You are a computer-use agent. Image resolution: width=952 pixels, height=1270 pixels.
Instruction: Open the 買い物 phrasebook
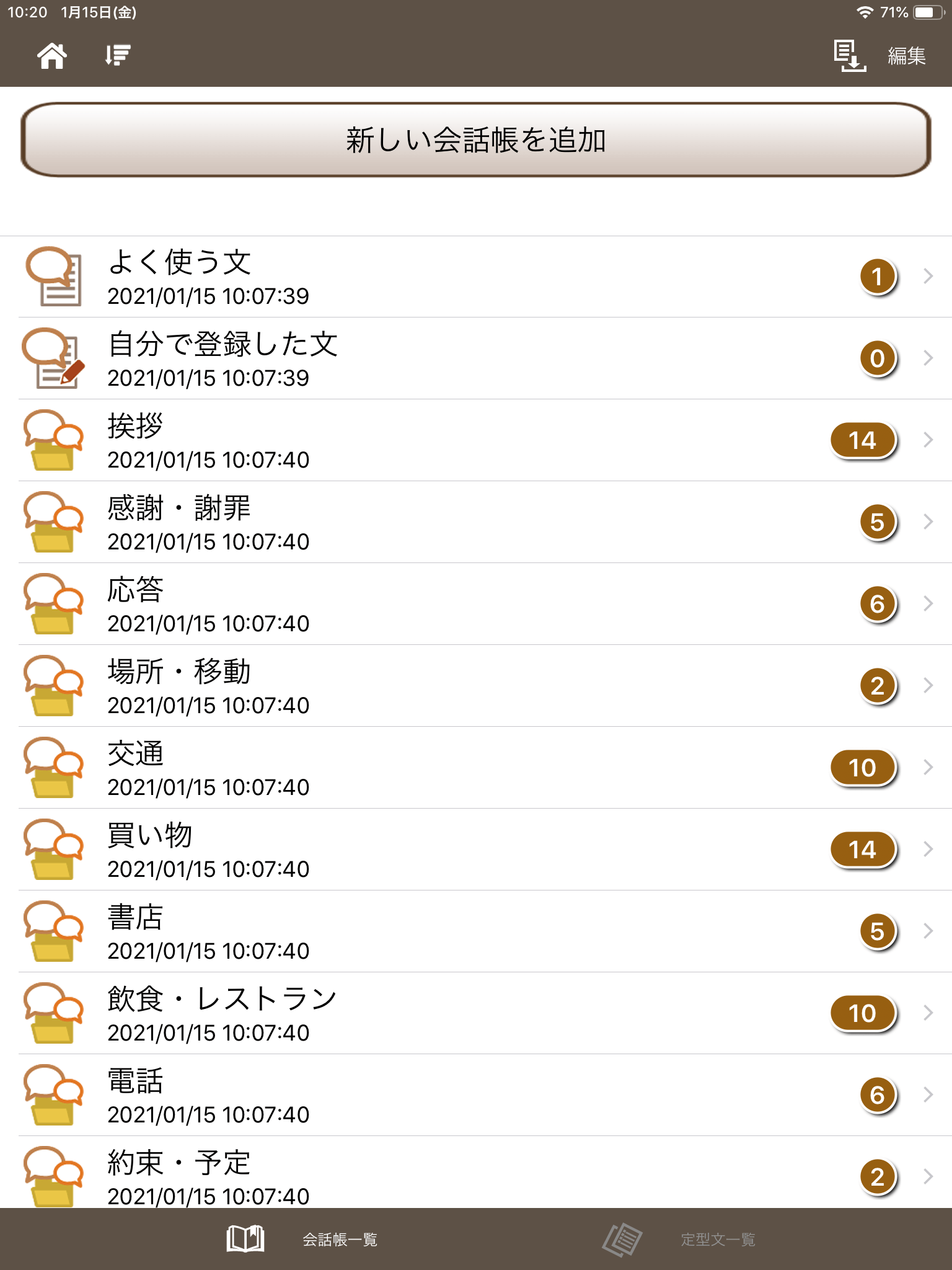click(476, 850)
